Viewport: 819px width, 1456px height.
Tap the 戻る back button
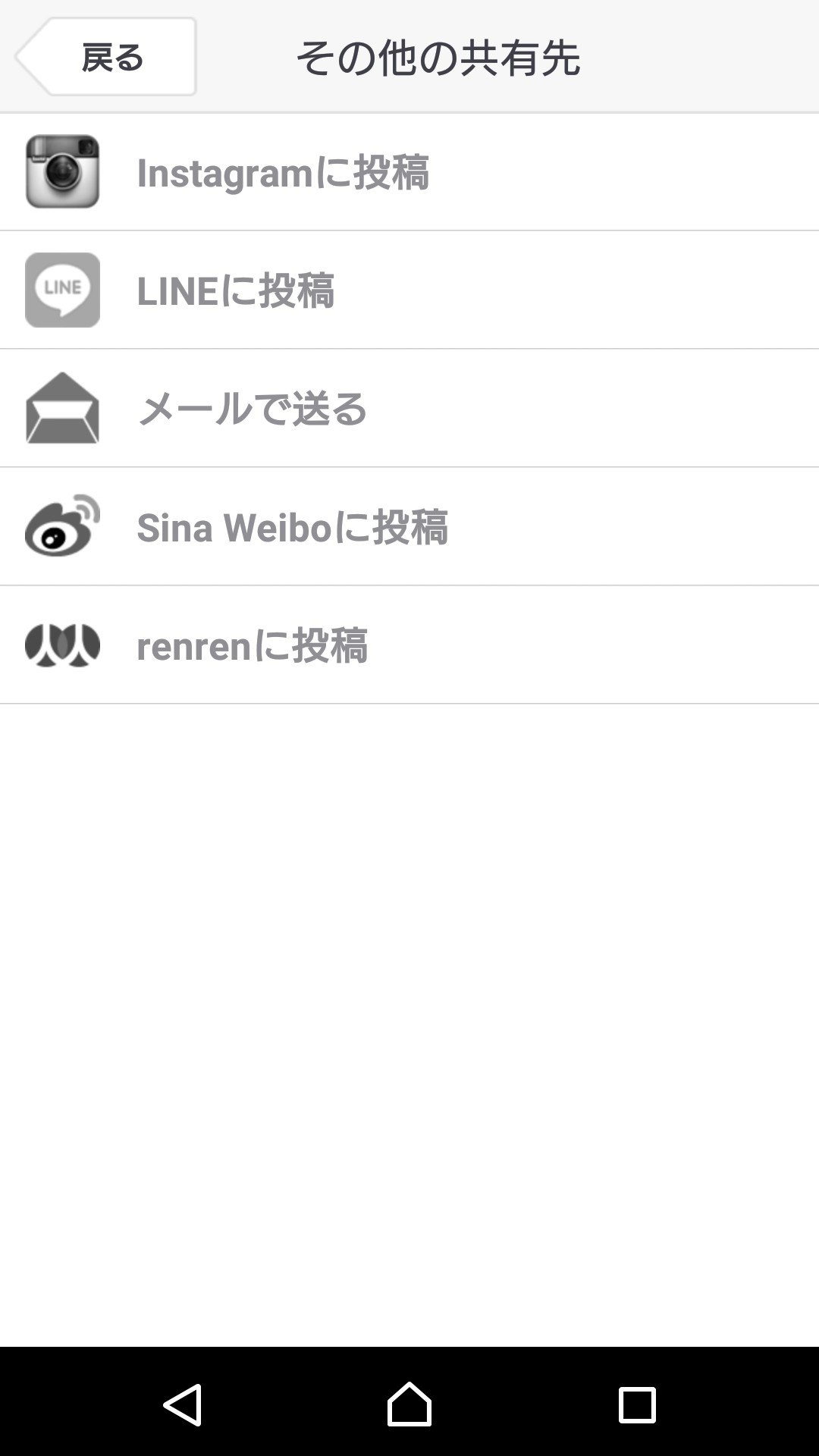coord(106,57)
